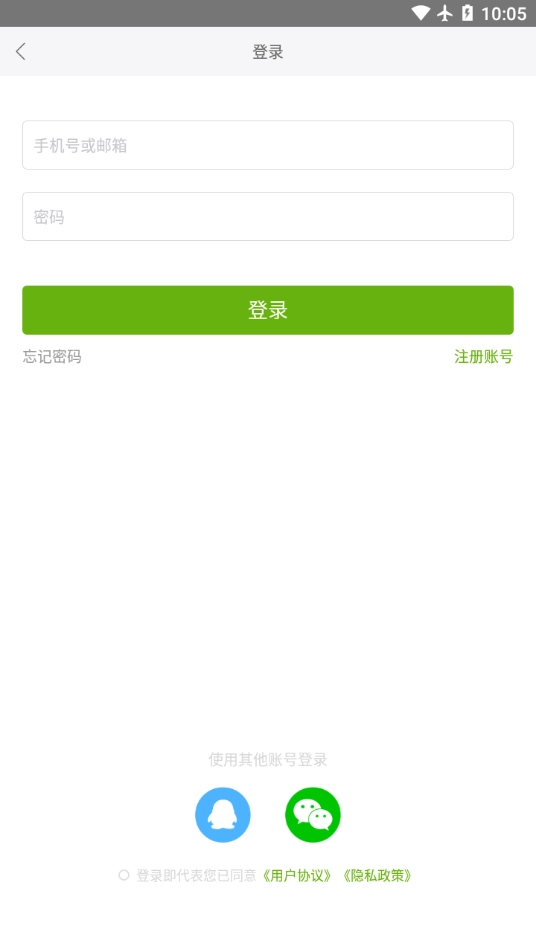Log in with the WeChat icon
Viewport: 536px width, 952px height.
[x=313, y=815]
